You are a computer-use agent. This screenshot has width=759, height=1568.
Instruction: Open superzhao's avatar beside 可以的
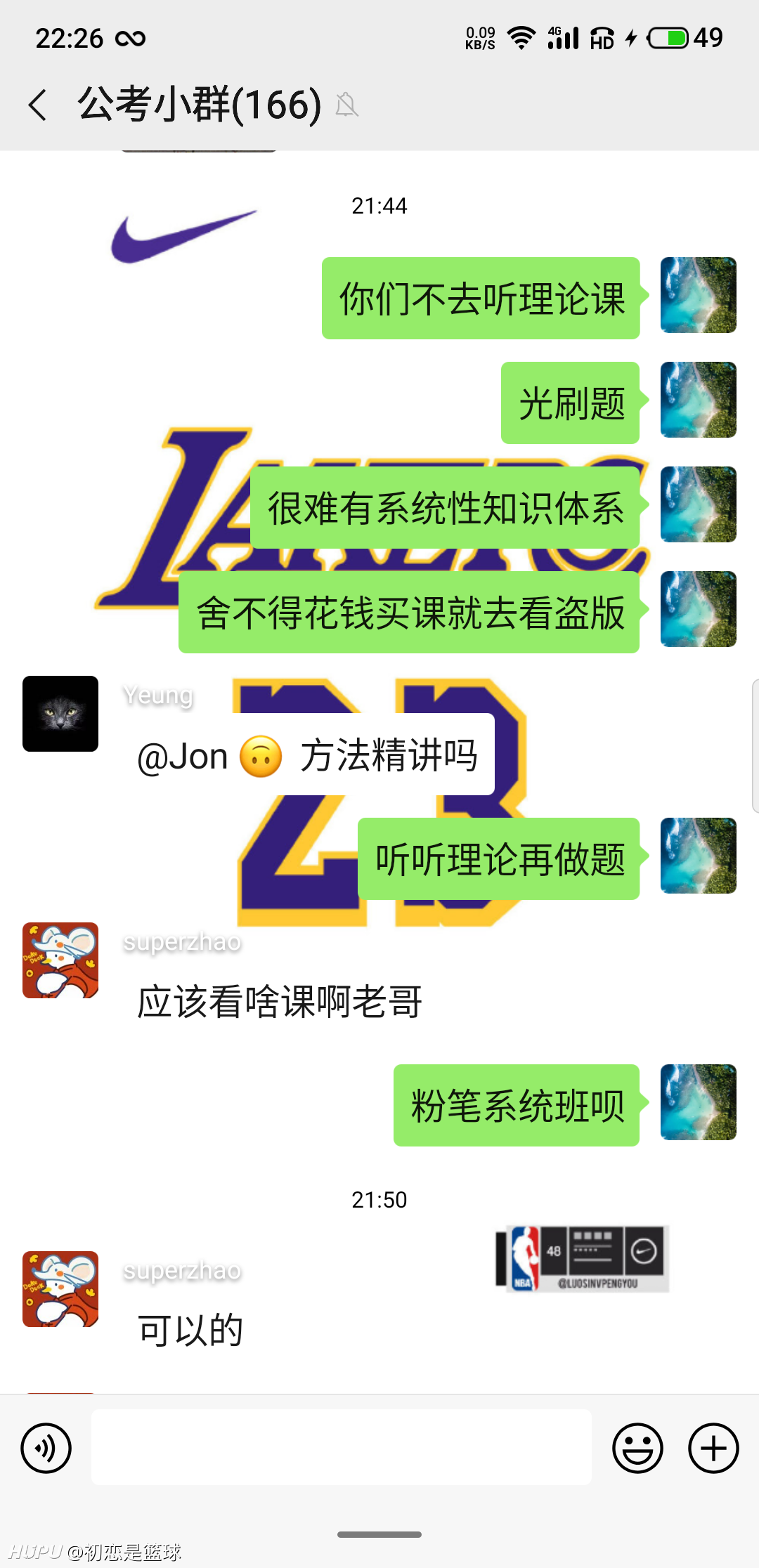[60, 1289]
